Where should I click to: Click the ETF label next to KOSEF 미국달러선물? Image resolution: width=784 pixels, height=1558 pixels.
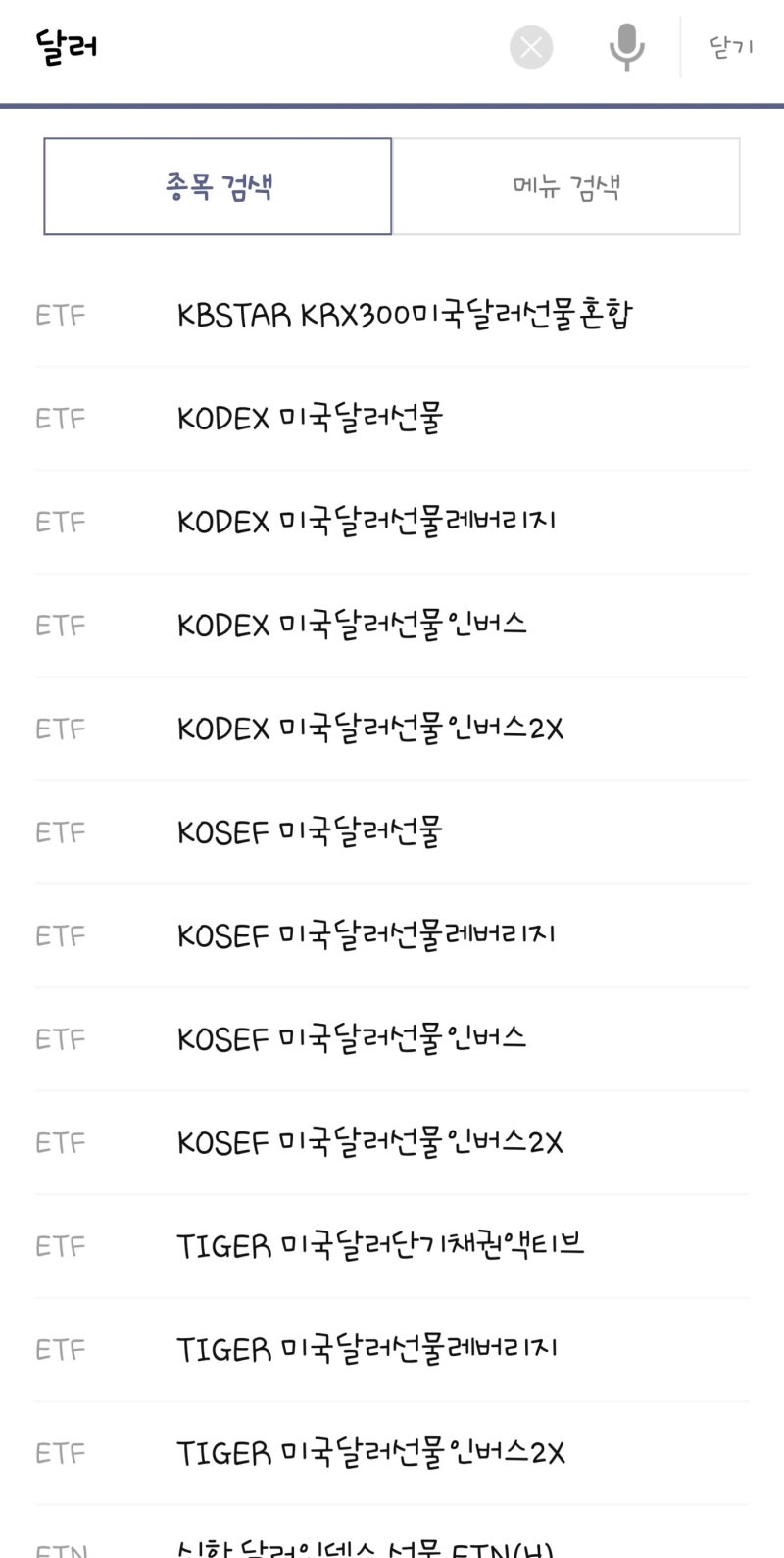60,831
